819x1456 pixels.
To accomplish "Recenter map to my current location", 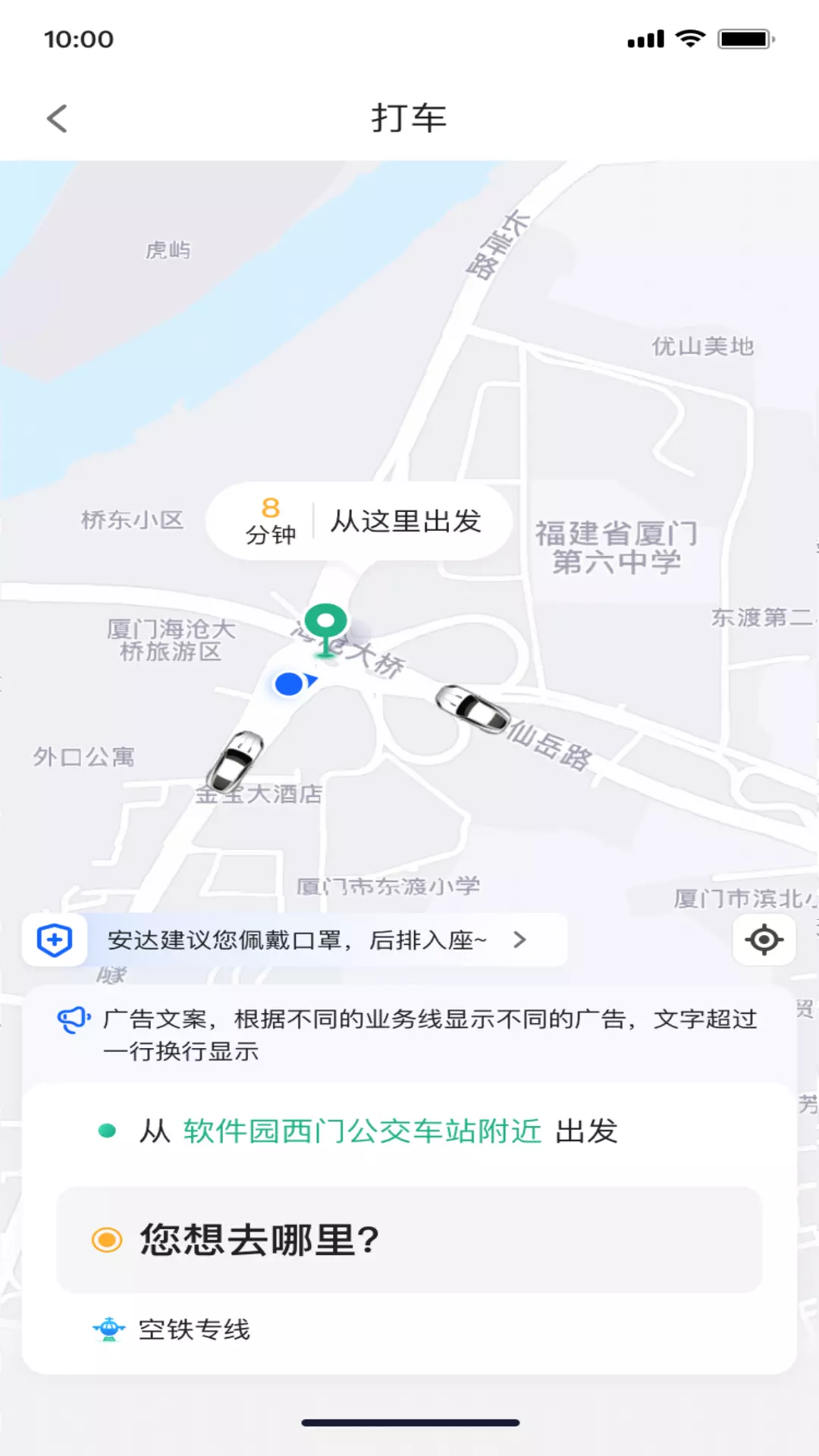I will coord(764,940).
